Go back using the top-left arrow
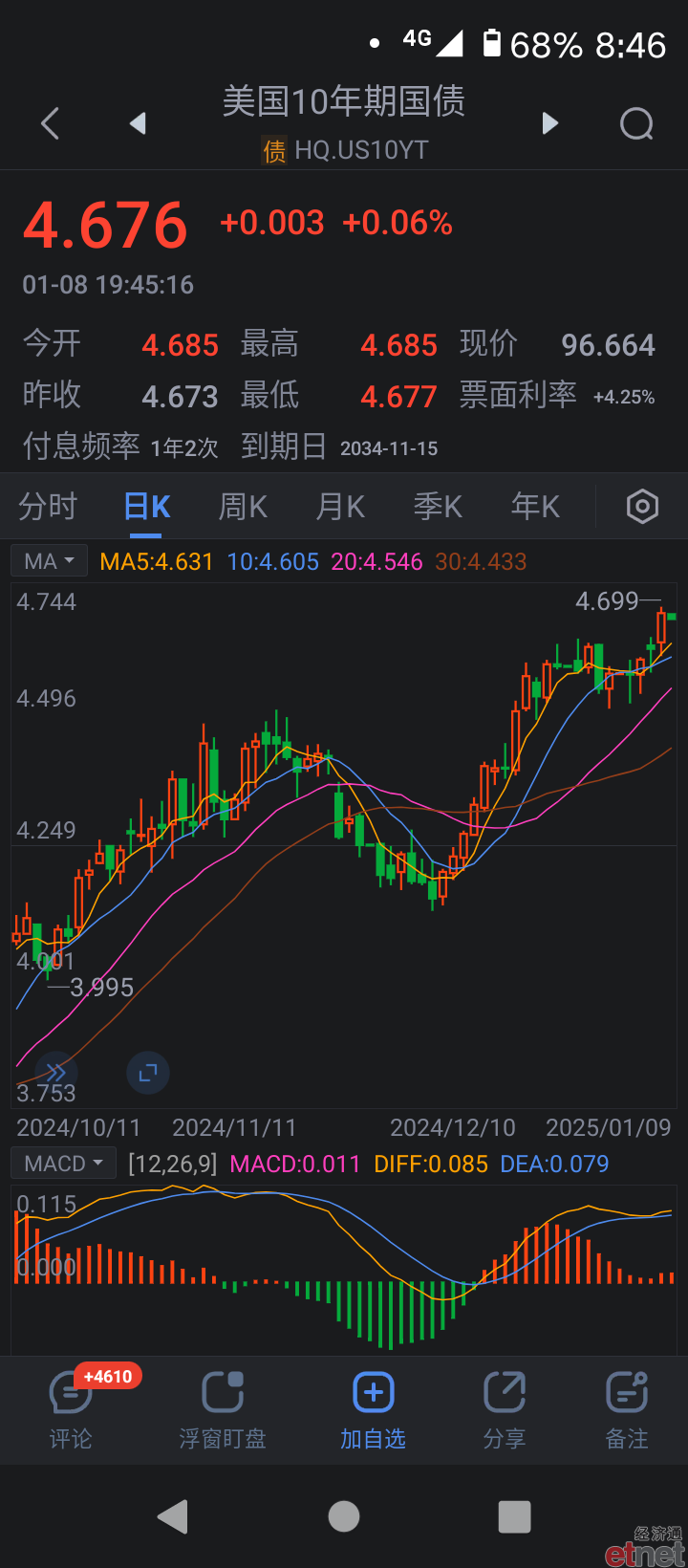The image size is (688, 1568). 51,123
